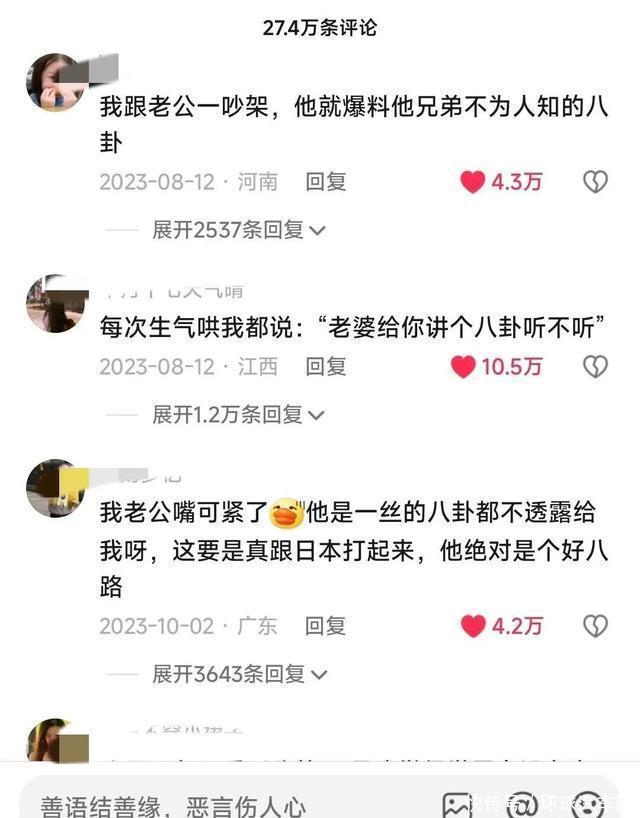Like the comment from 广东
The width and height of the screenshot is (640, 818).
point(473,627)
